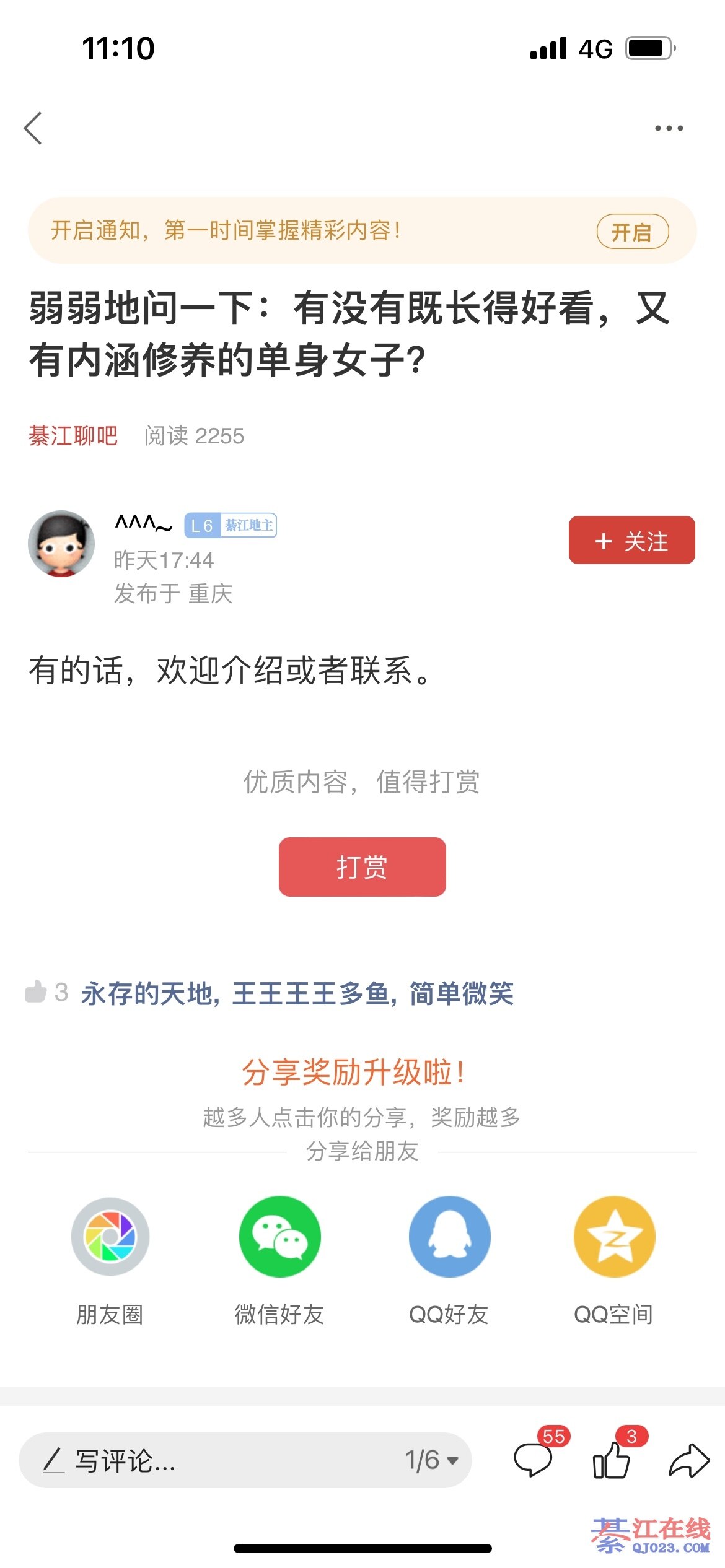The width and height of the screenshot is (725, 1568).
Task: Tap 开启 to enable notifications
Action: tap(631, 232)
